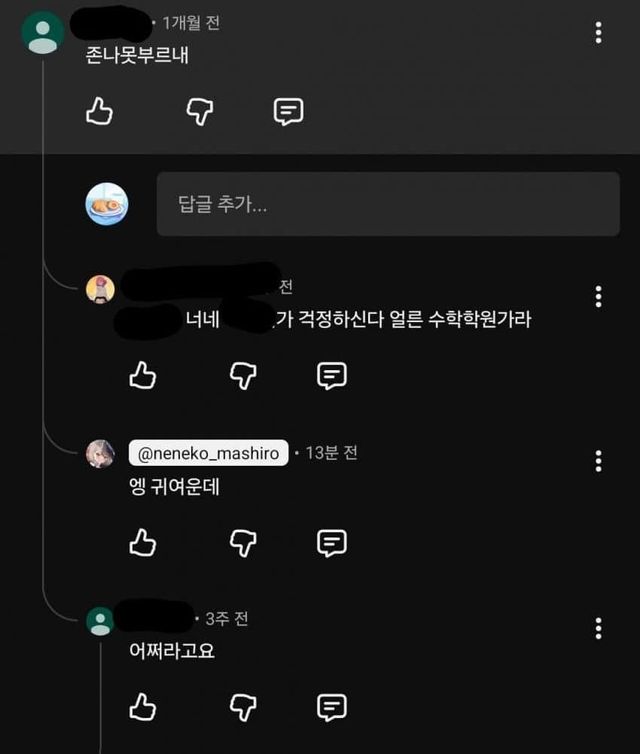Dislike the comment '존나못부르내'
Screen dimensions: 640x754
[200, 111]
